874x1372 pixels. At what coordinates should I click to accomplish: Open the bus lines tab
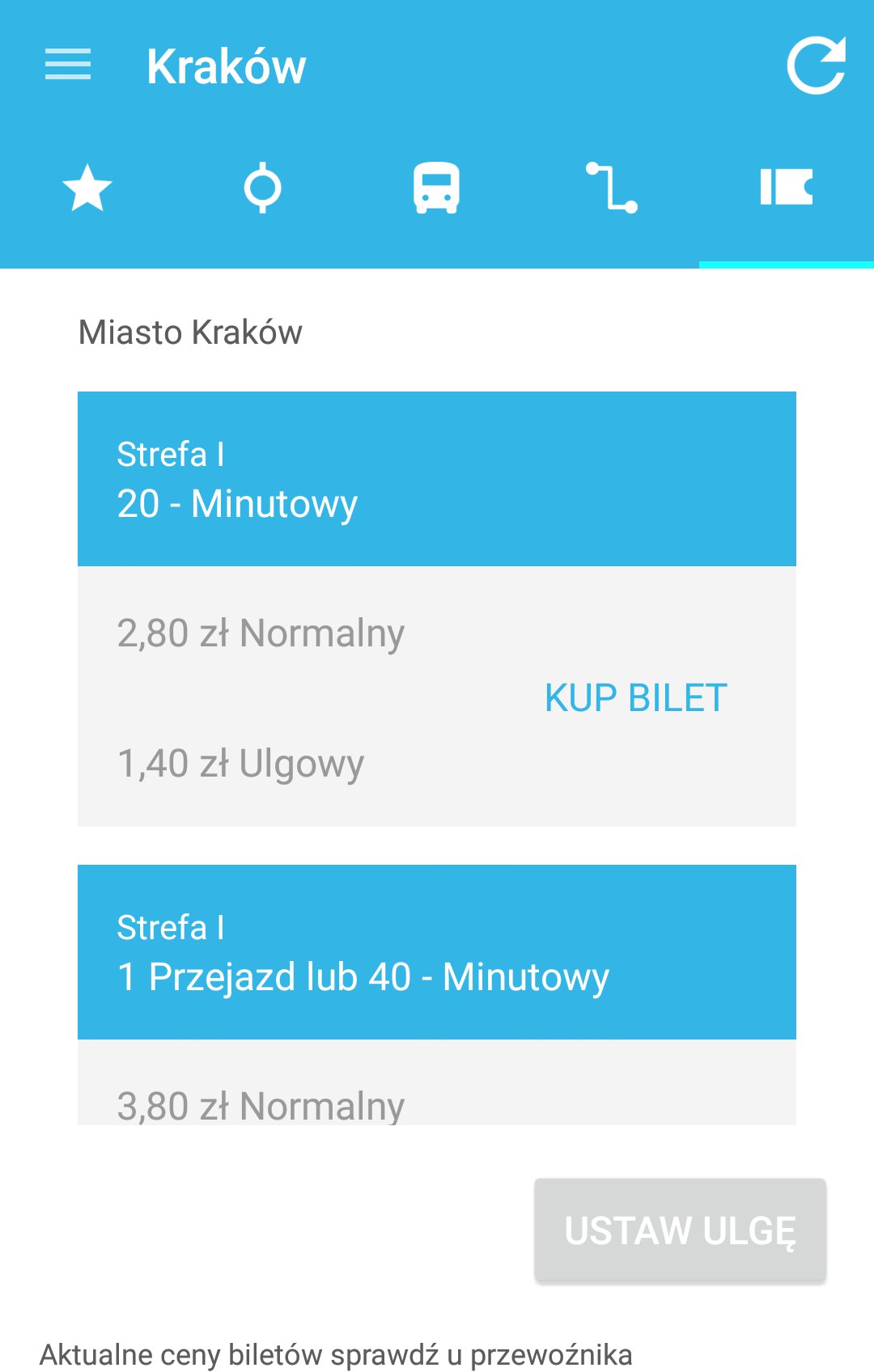click(x=437, y=188)
